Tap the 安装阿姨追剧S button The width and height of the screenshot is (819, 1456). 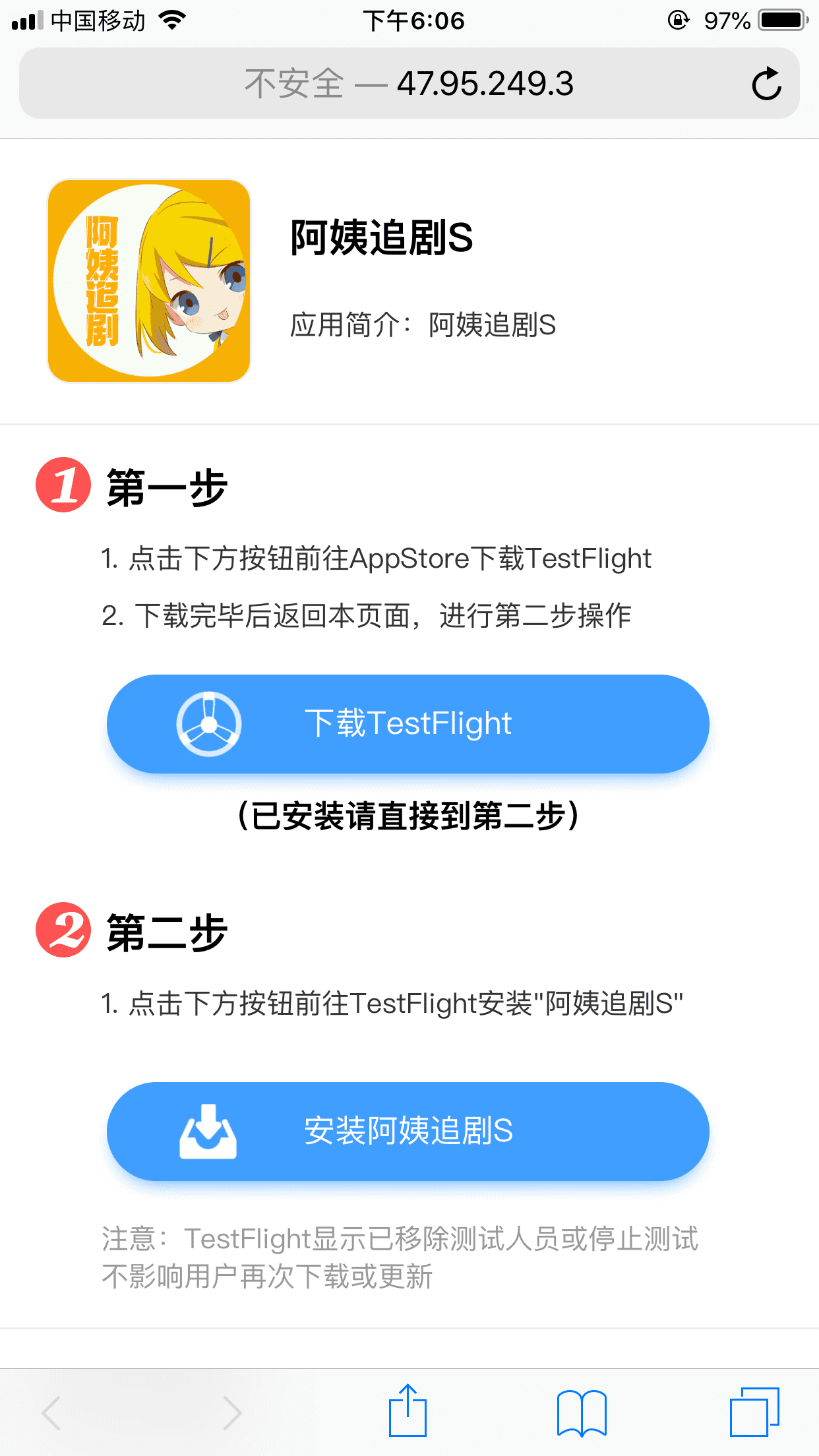pos(408,1131)
